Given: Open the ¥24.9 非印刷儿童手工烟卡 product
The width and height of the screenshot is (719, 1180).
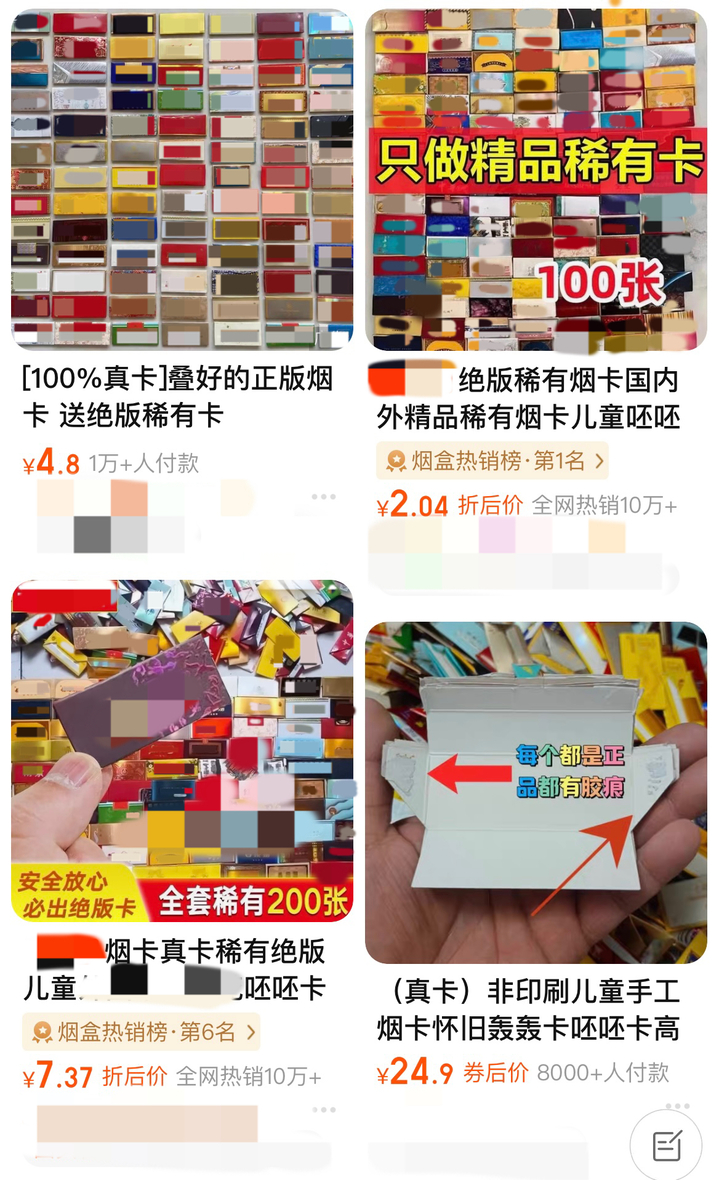Looking at the screenshot, I should pyautogui.click(x=536, y=792).
